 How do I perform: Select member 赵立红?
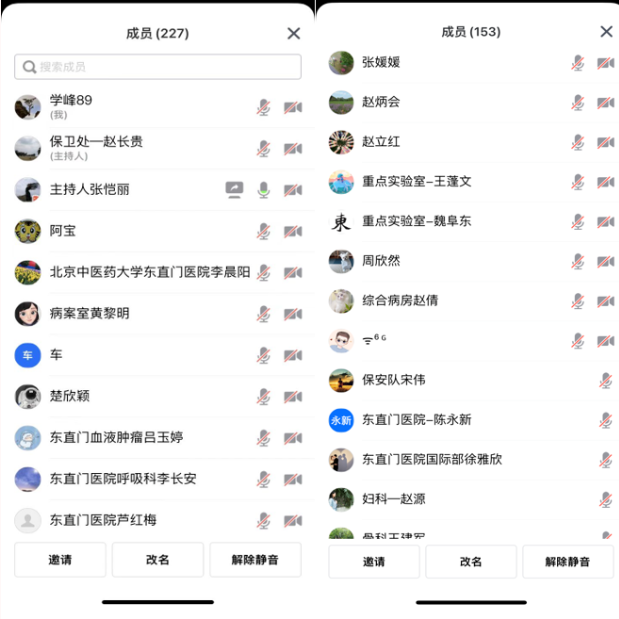pos(440,142)
